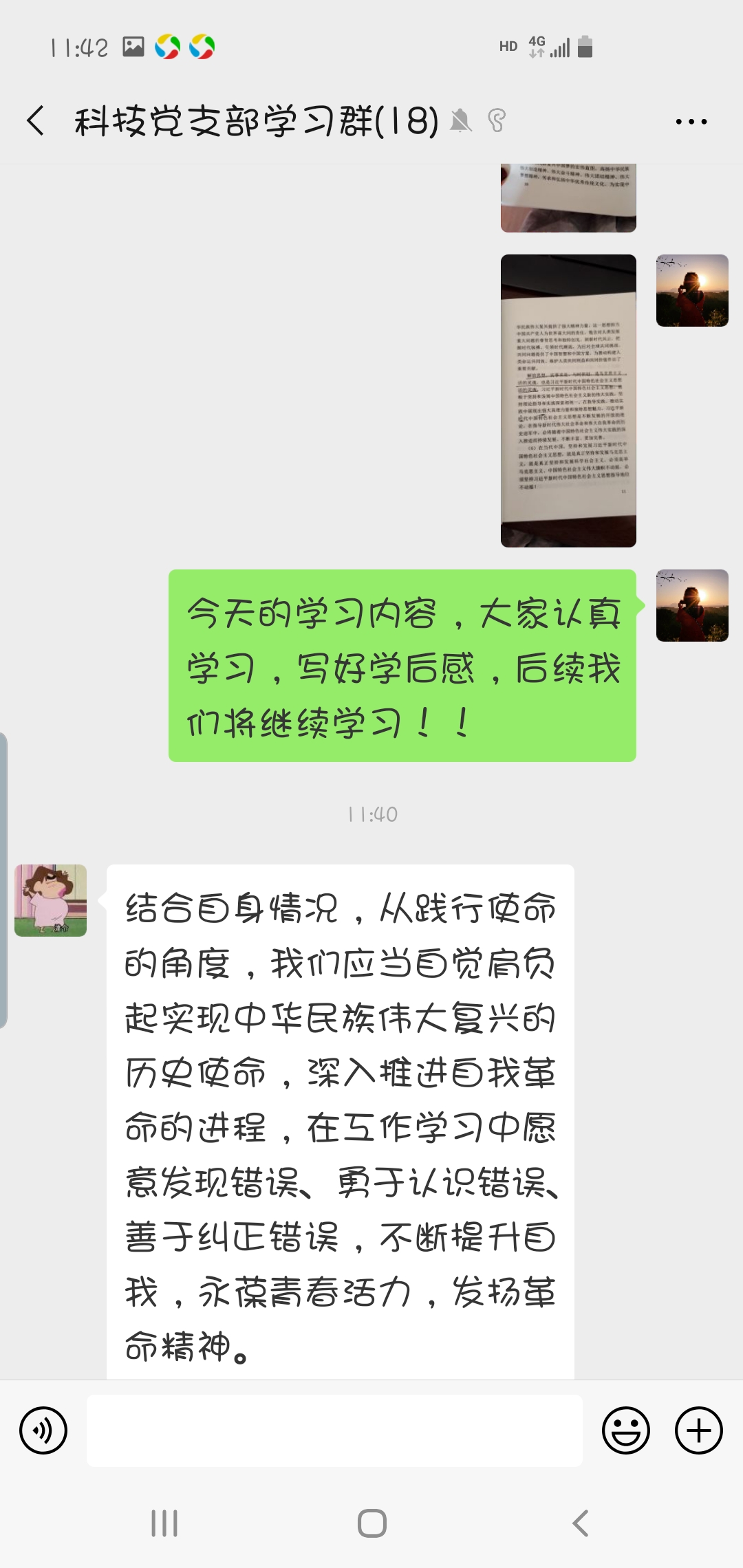Screen dimensions: 743x1568
Task: Tap the message text input field
Action: point(334,1430)
